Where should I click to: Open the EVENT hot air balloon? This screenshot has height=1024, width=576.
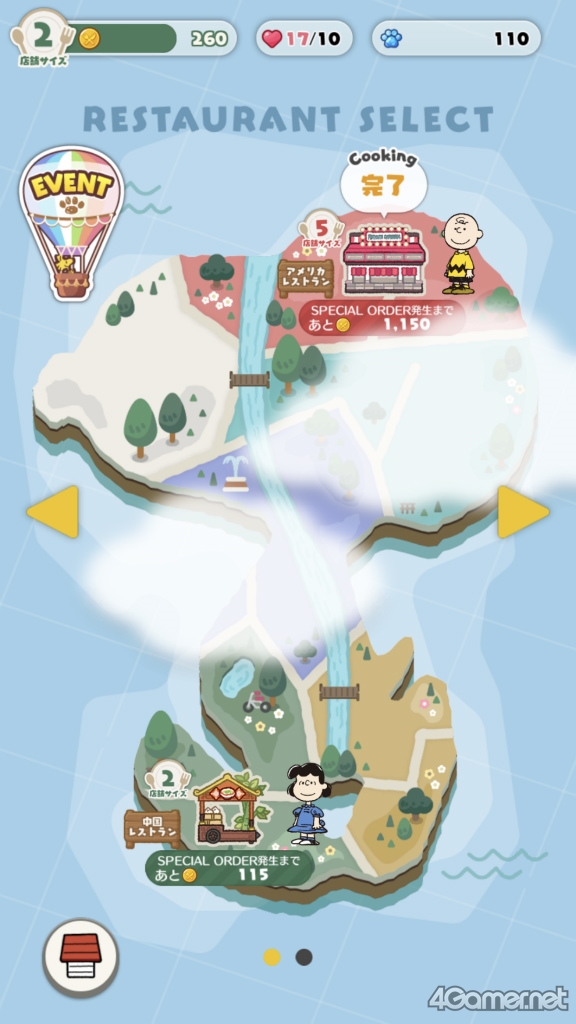[x=72, y=223]
